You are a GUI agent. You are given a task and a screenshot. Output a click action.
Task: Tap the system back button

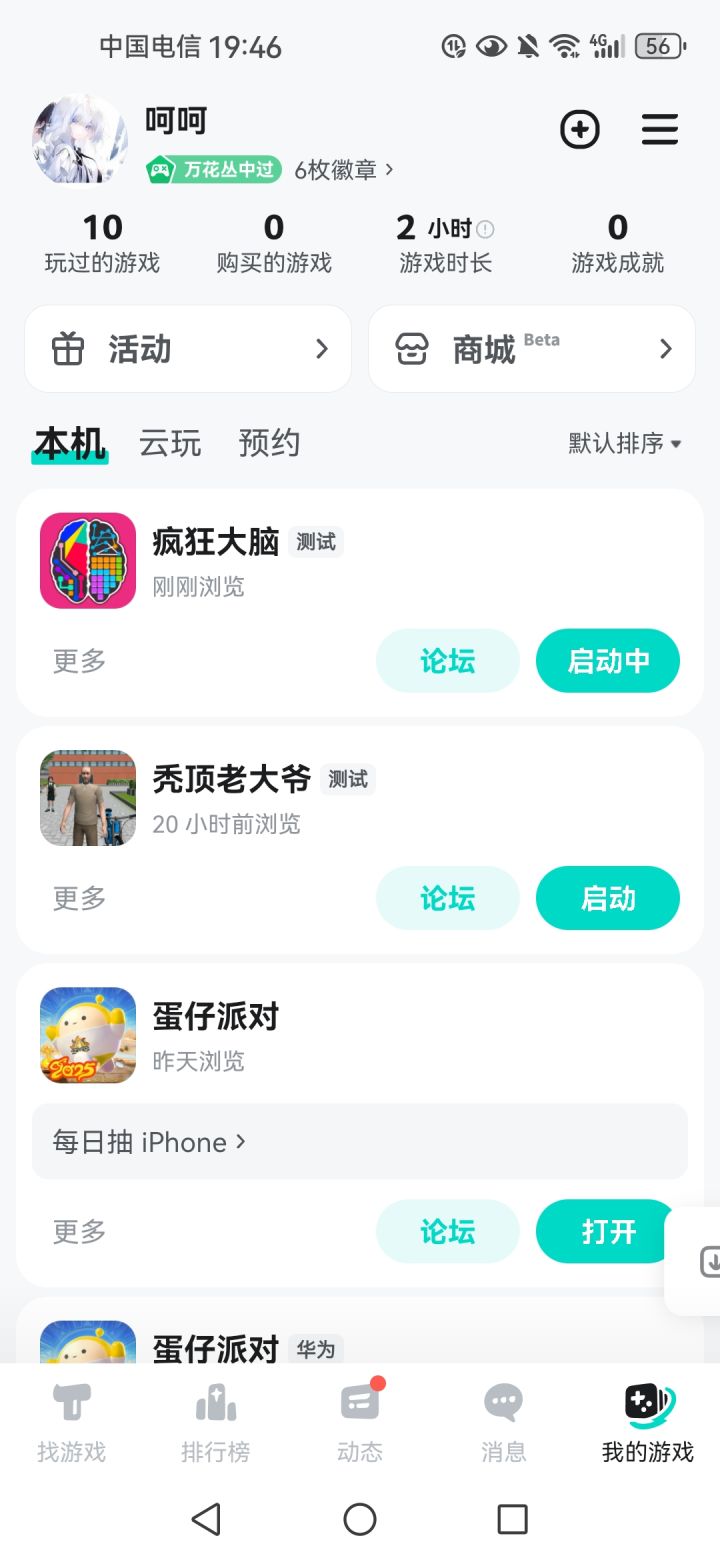pos(206,1520)
